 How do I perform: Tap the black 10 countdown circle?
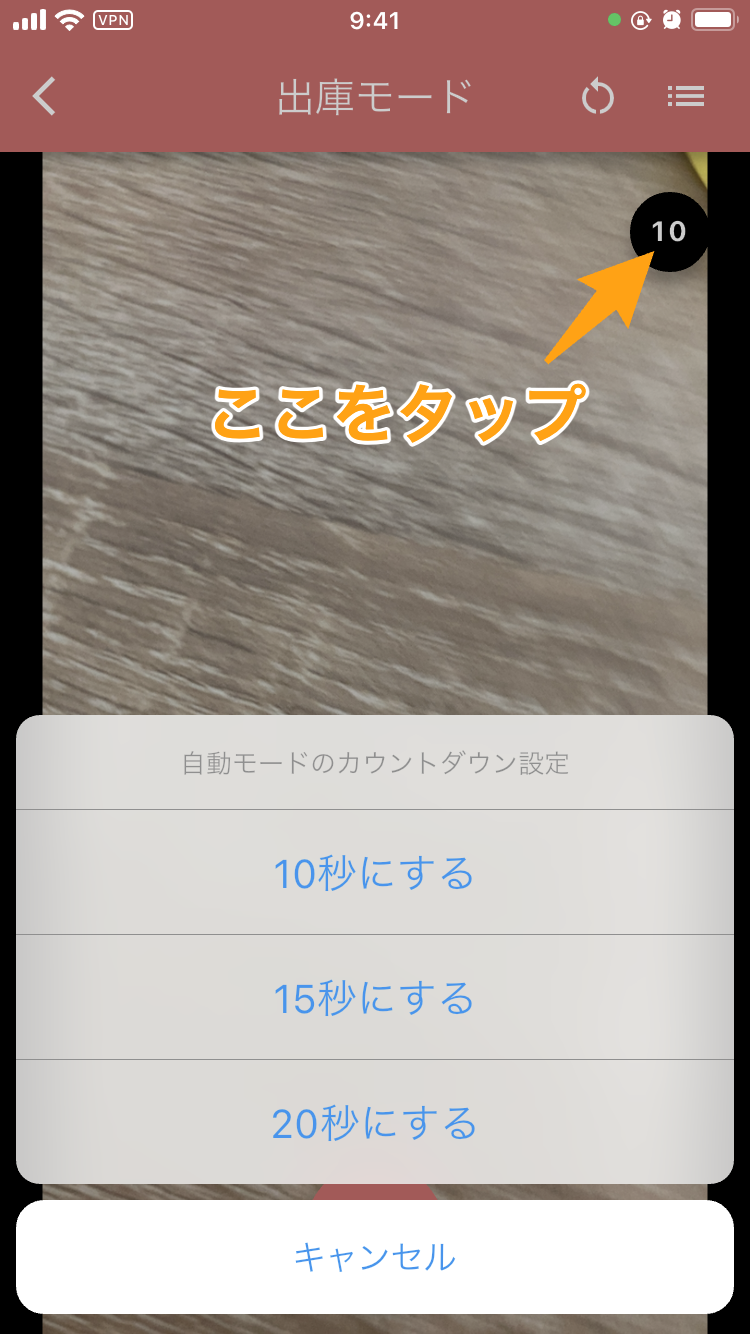click(668, 232)
